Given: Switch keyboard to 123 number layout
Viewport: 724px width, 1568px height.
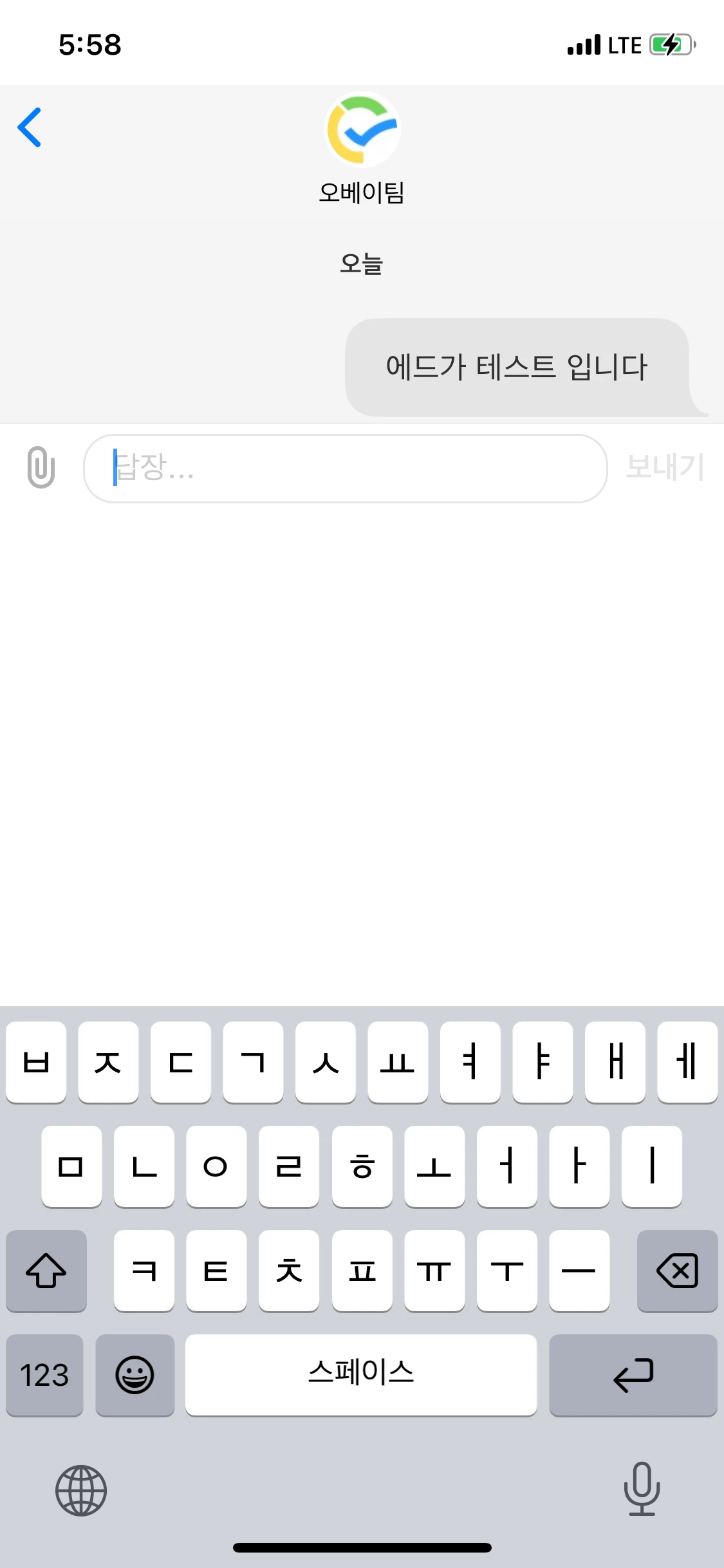Looking at the screenshot, I should (x=44, y=1375).
